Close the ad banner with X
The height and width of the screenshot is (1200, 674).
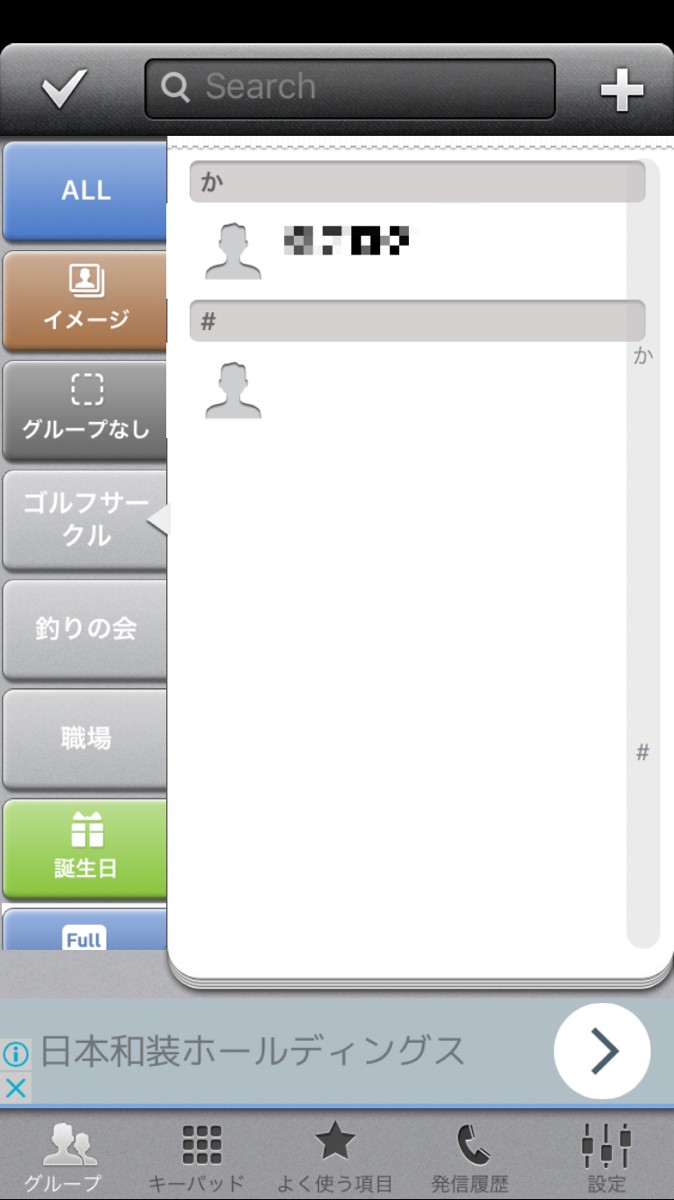pos(15,1088)
